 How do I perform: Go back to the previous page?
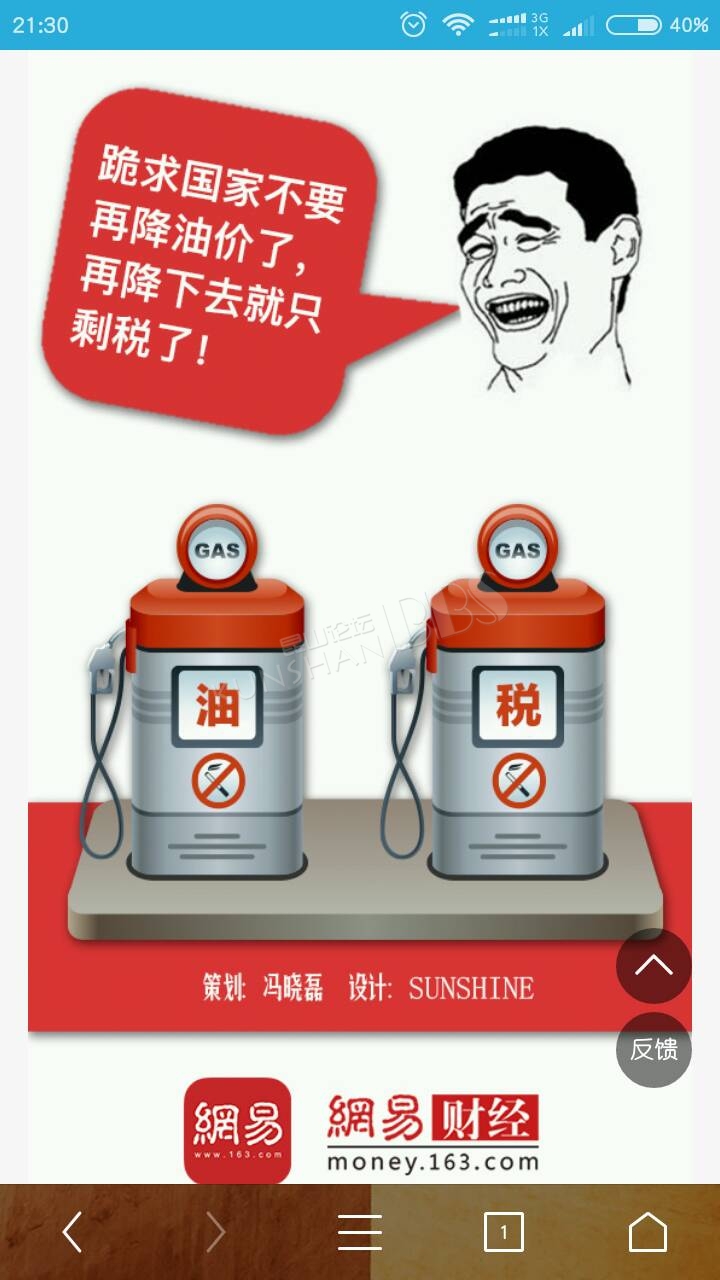coord(72,1232)
